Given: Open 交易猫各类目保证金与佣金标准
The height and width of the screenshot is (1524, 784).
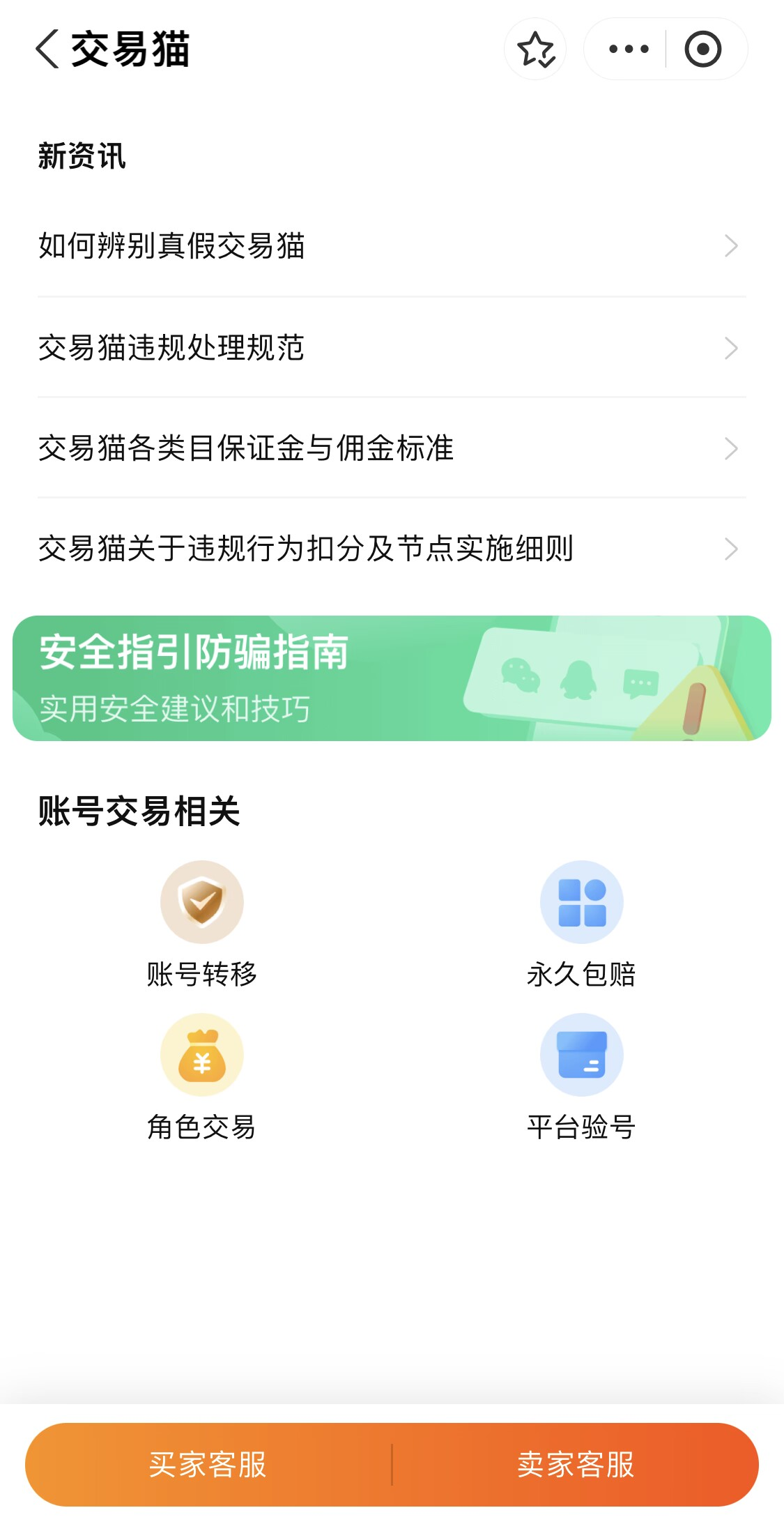Looking at the screenshot, I should click(390, 448).
